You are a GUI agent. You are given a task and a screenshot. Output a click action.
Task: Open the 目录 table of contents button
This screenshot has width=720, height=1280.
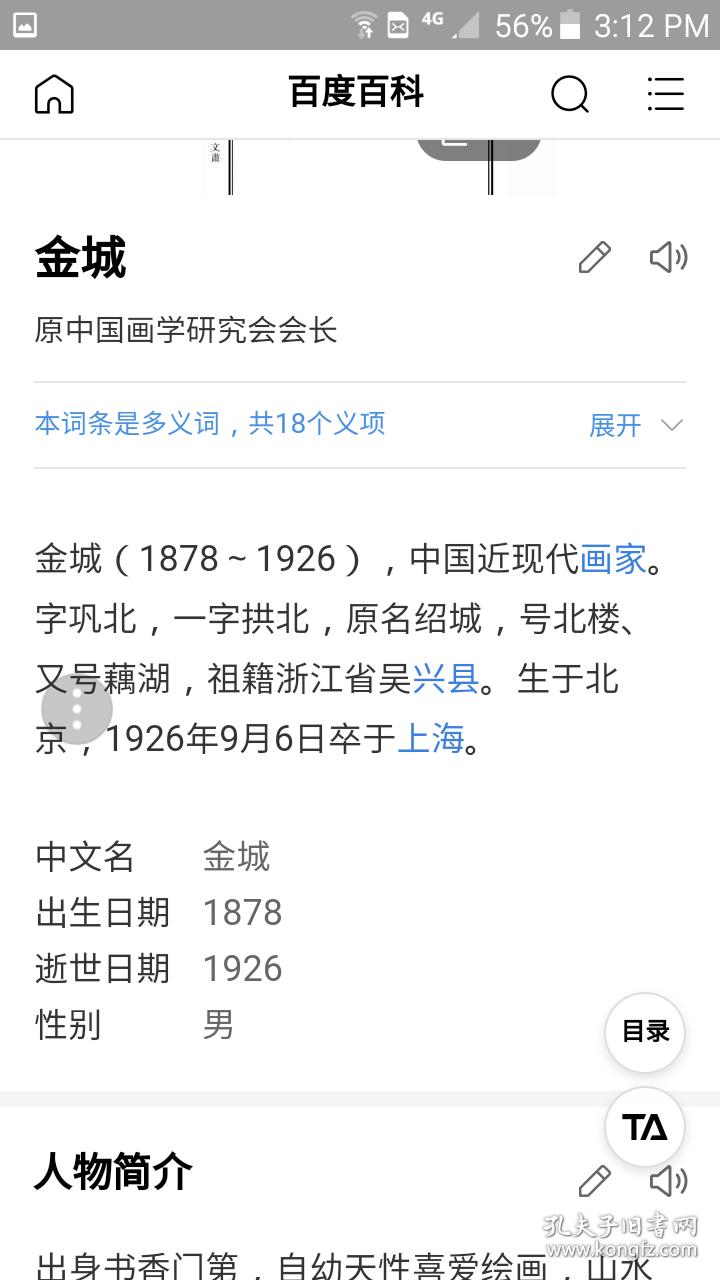click(644, 1031)
